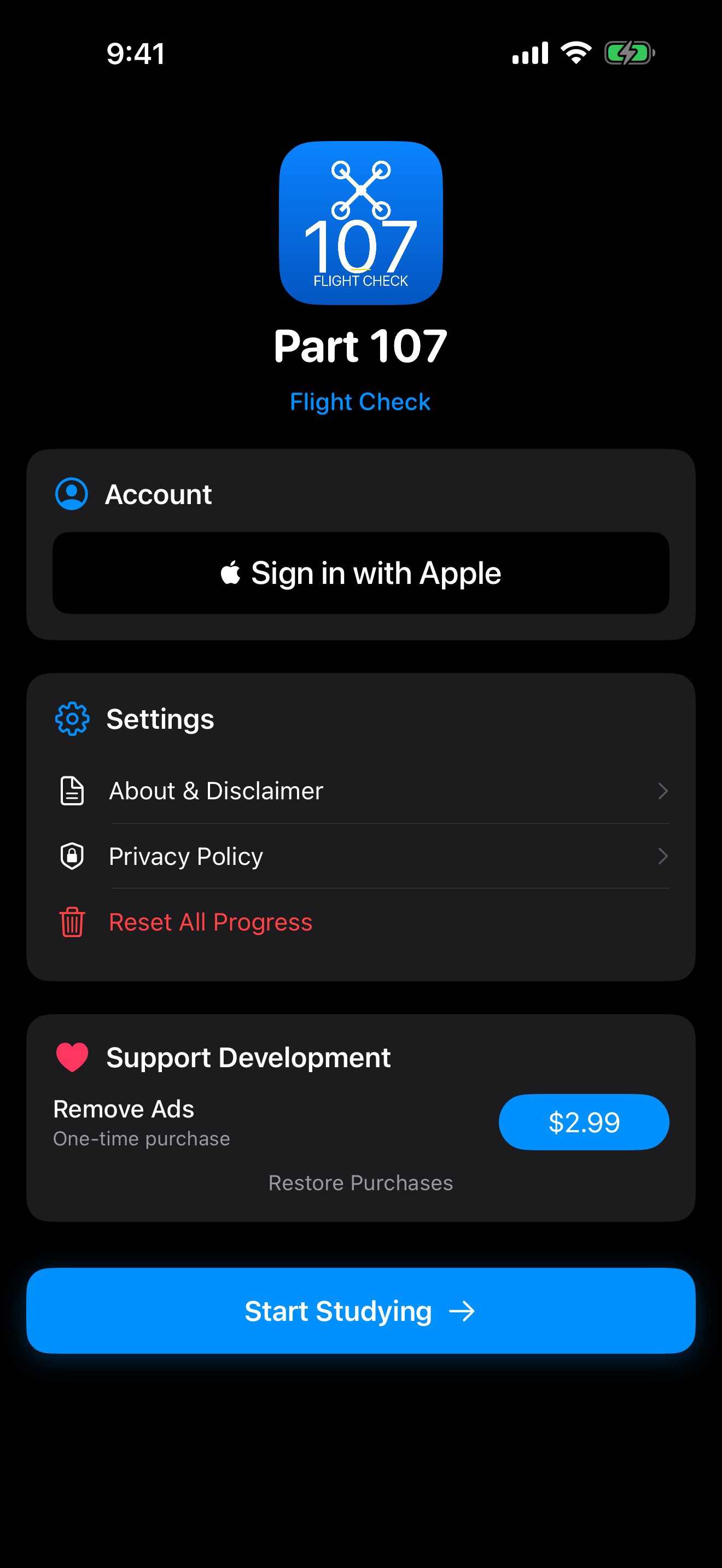The width and height of the screenshot is (722, 1568).
Task: Start Studying
Action: 360,1310
